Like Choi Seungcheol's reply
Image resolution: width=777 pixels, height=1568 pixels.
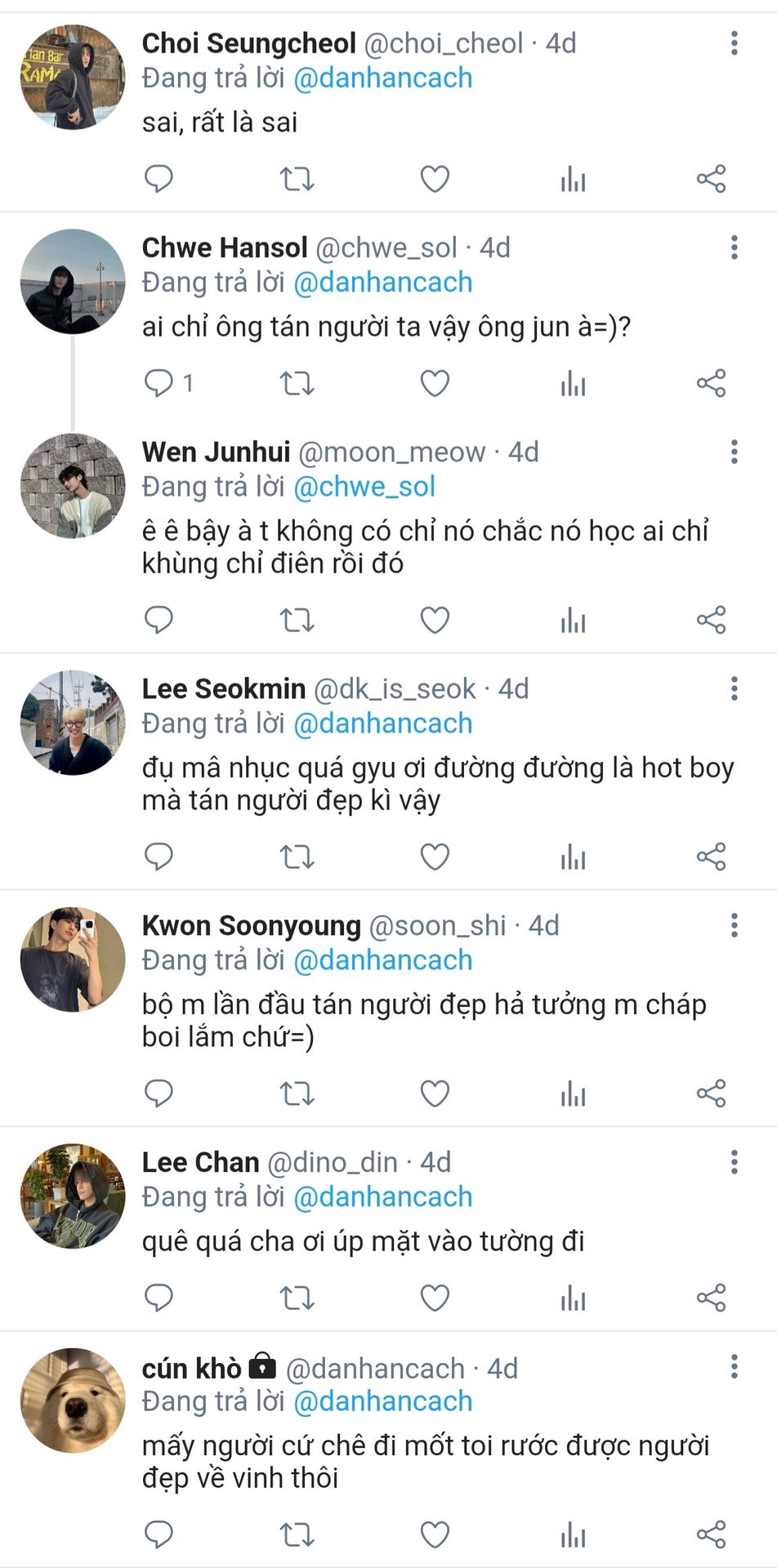tap(435, 179)
